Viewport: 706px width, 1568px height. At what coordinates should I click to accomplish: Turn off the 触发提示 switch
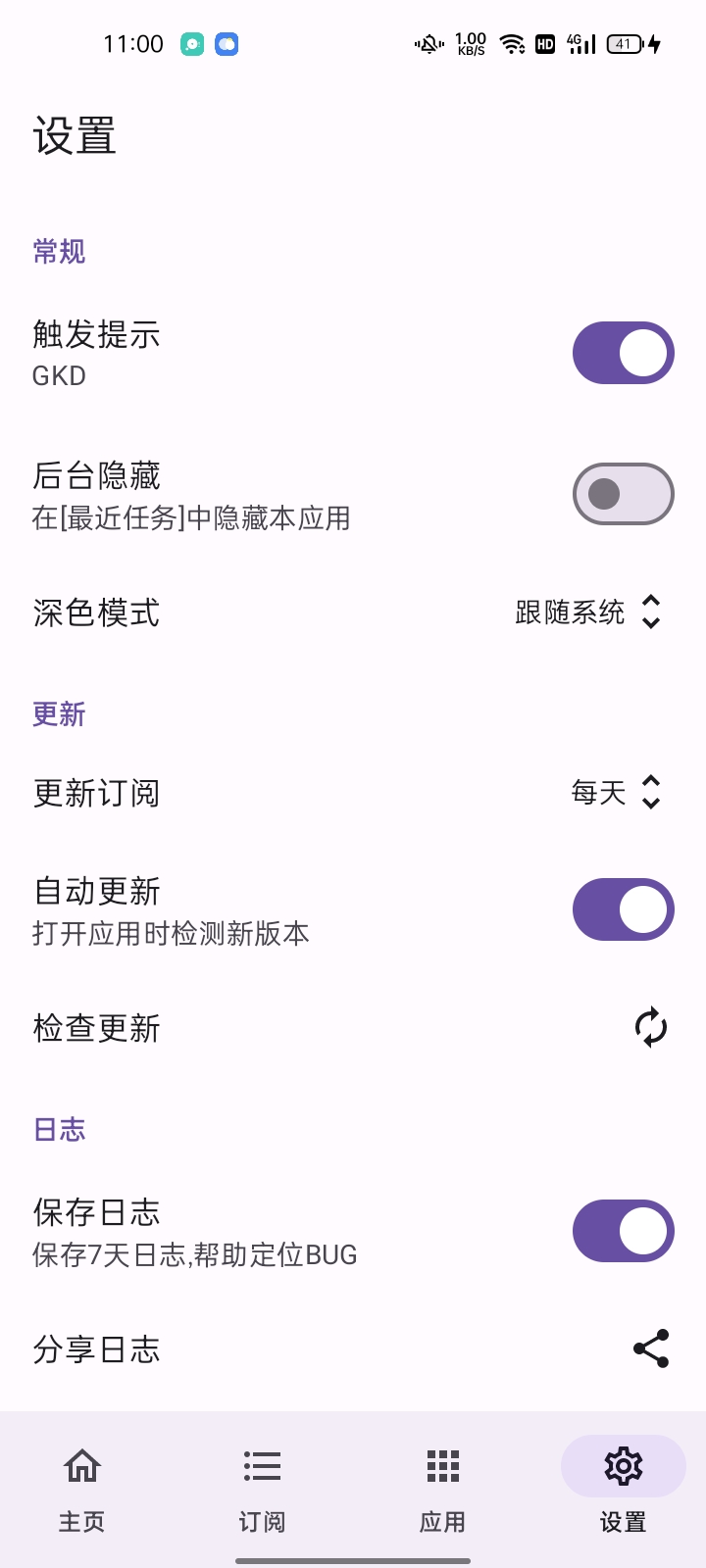click(623, 353)
